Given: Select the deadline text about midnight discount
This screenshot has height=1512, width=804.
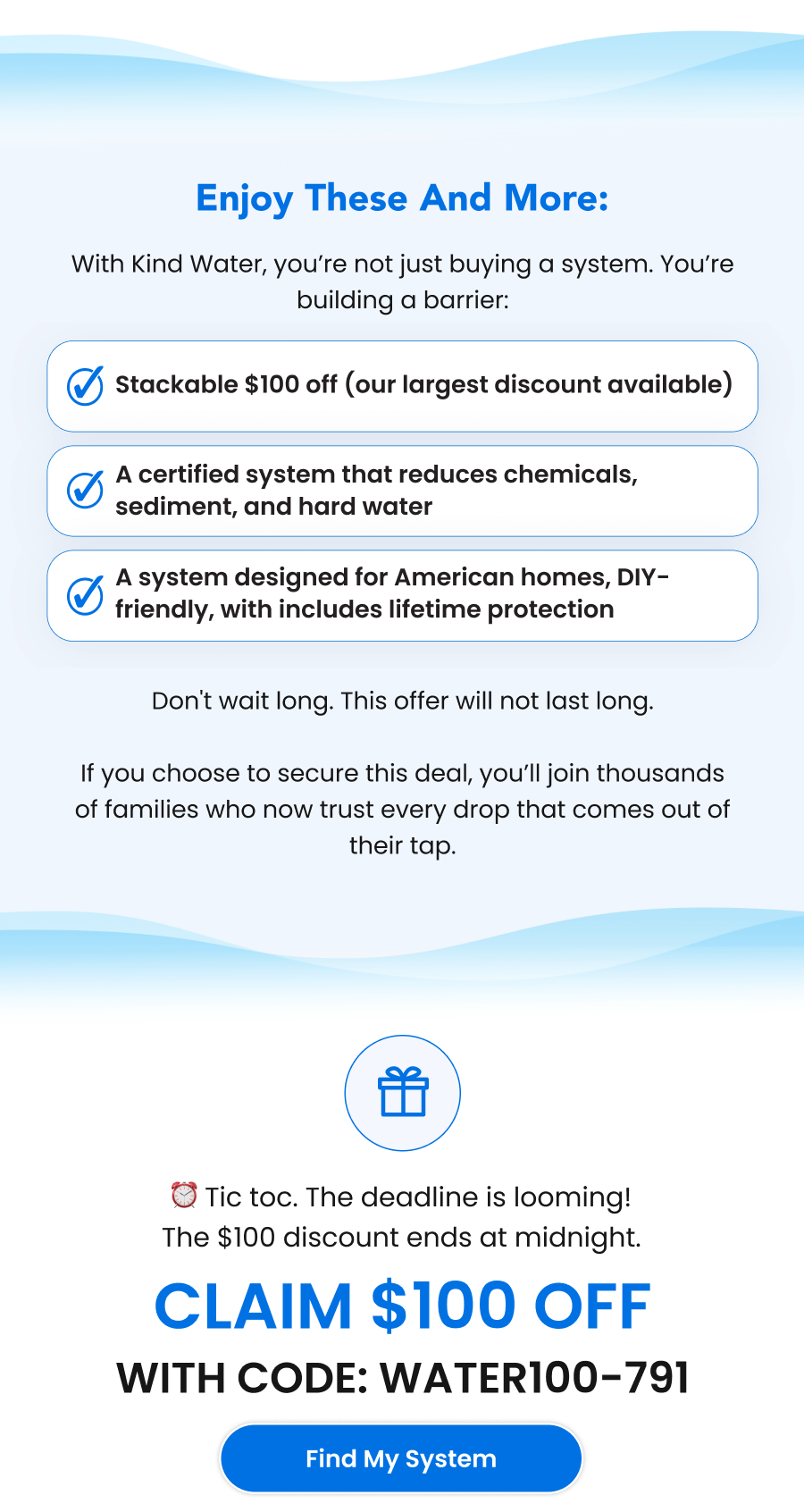Looking at the screenshot, I should click(402, 1238).
